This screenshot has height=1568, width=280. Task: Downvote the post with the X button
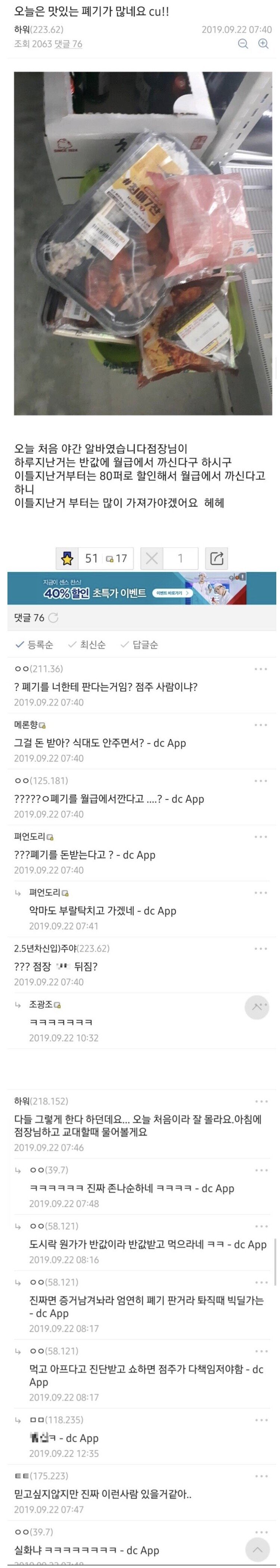152,558
